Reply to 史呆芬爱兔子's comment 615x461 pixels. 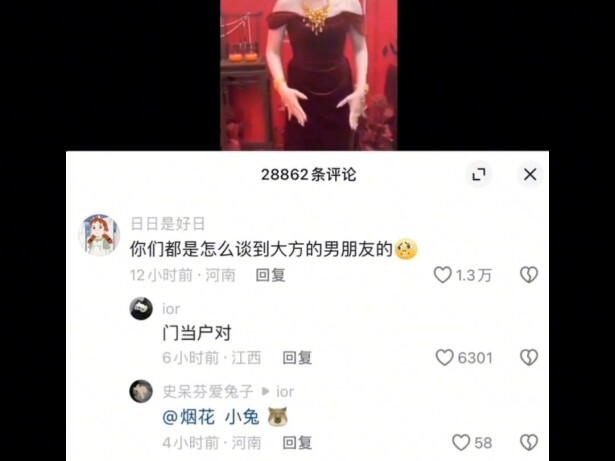pos(297,442)
